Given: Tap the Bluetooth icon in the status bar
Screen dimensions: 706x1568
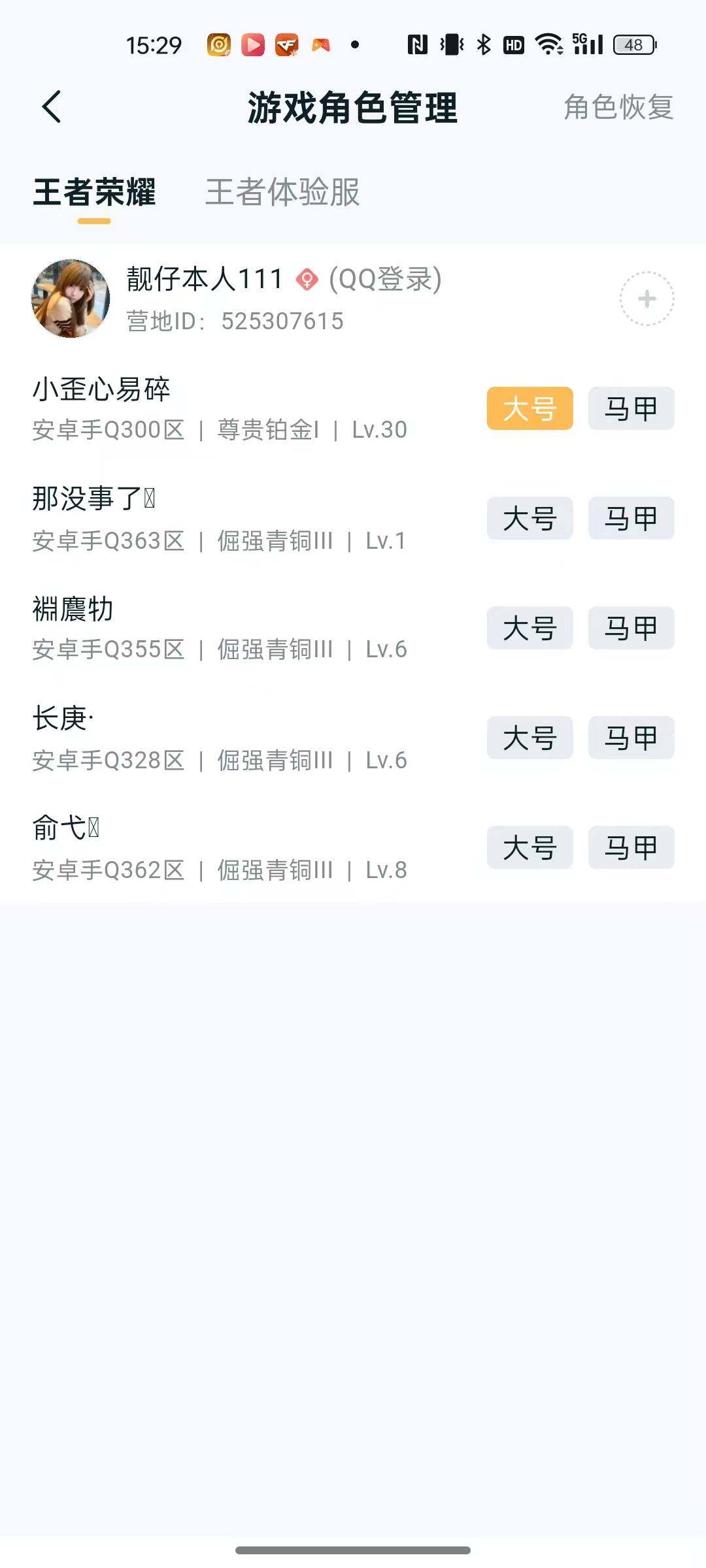Looking at the screenshot, I should tap(484, 44).
